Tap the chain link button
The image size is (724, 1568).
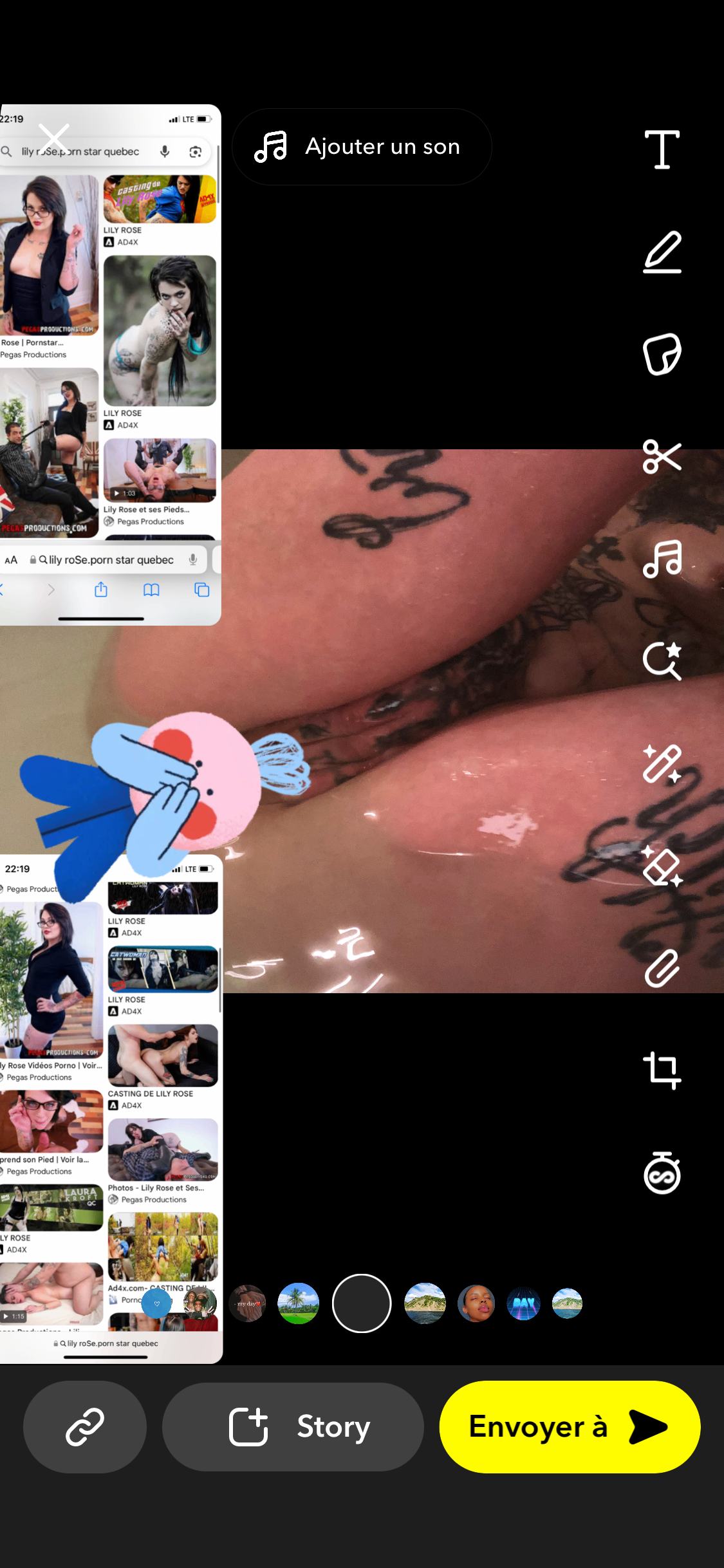(x=85, y=1426)
